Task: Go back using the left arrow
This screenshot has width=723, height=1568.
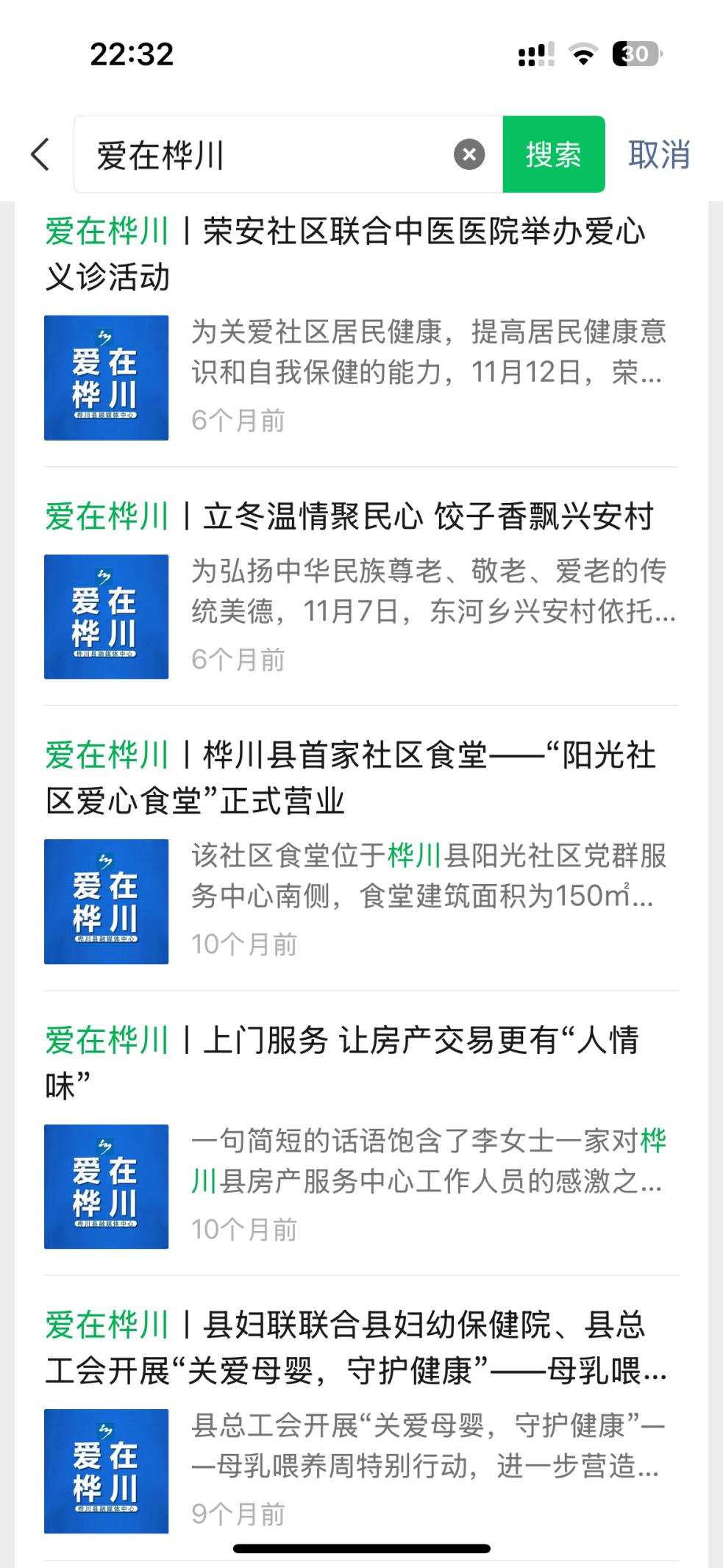Action: [40, 154]
